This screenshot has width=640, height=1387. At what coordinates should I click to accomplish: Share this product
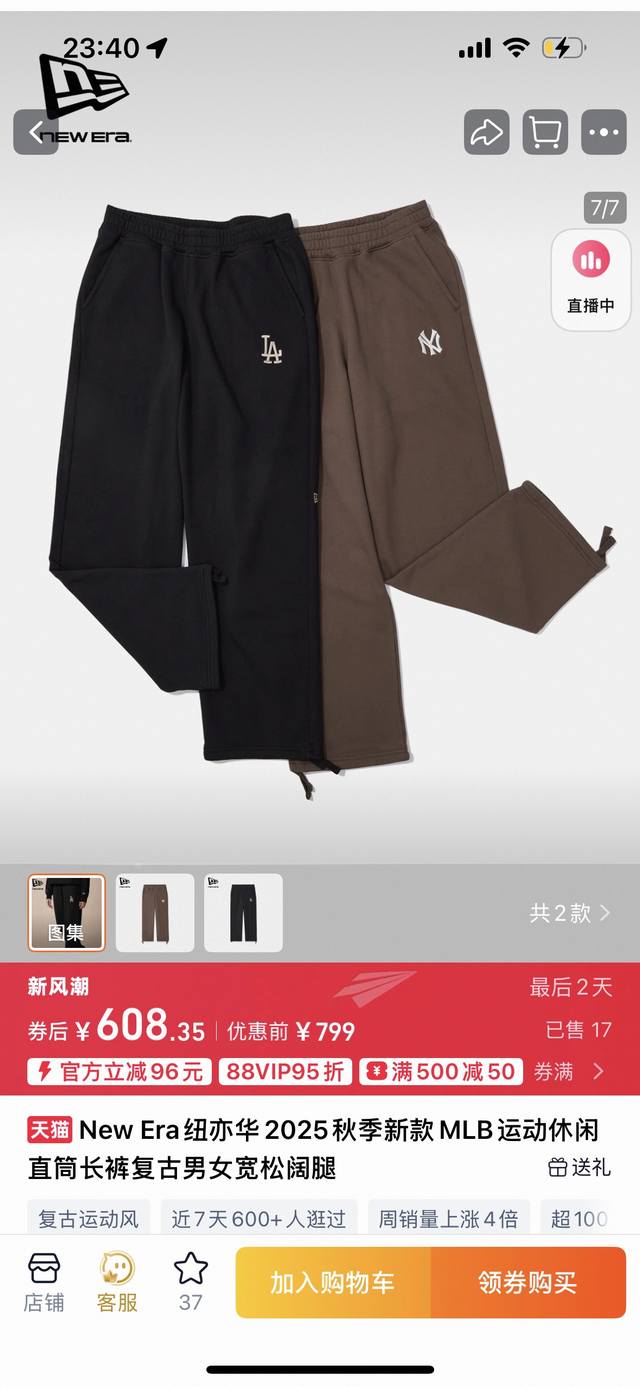pos(486,132)
